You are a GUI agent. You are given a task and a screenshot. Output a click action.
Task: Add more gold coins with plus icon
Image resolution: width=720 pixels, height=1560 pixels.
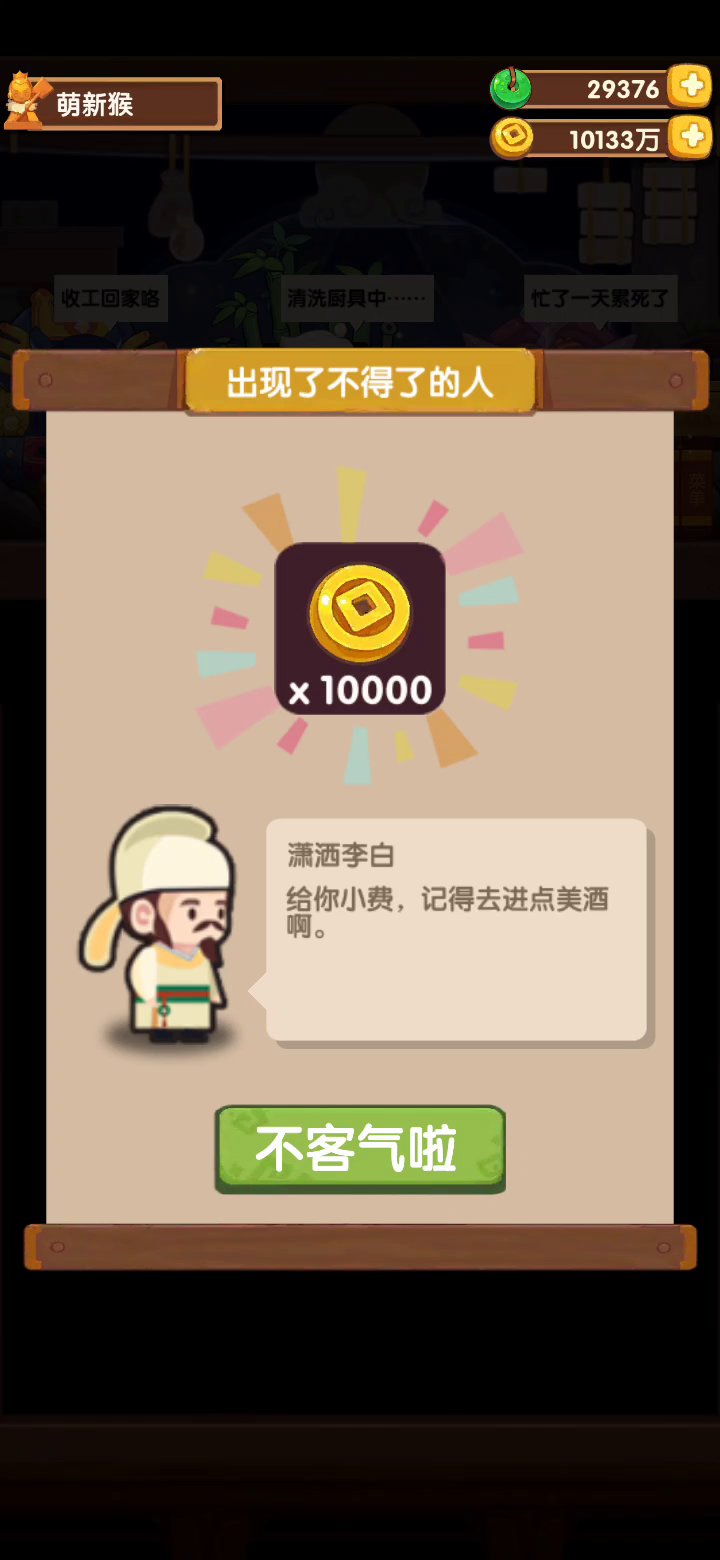click(690, 137)
